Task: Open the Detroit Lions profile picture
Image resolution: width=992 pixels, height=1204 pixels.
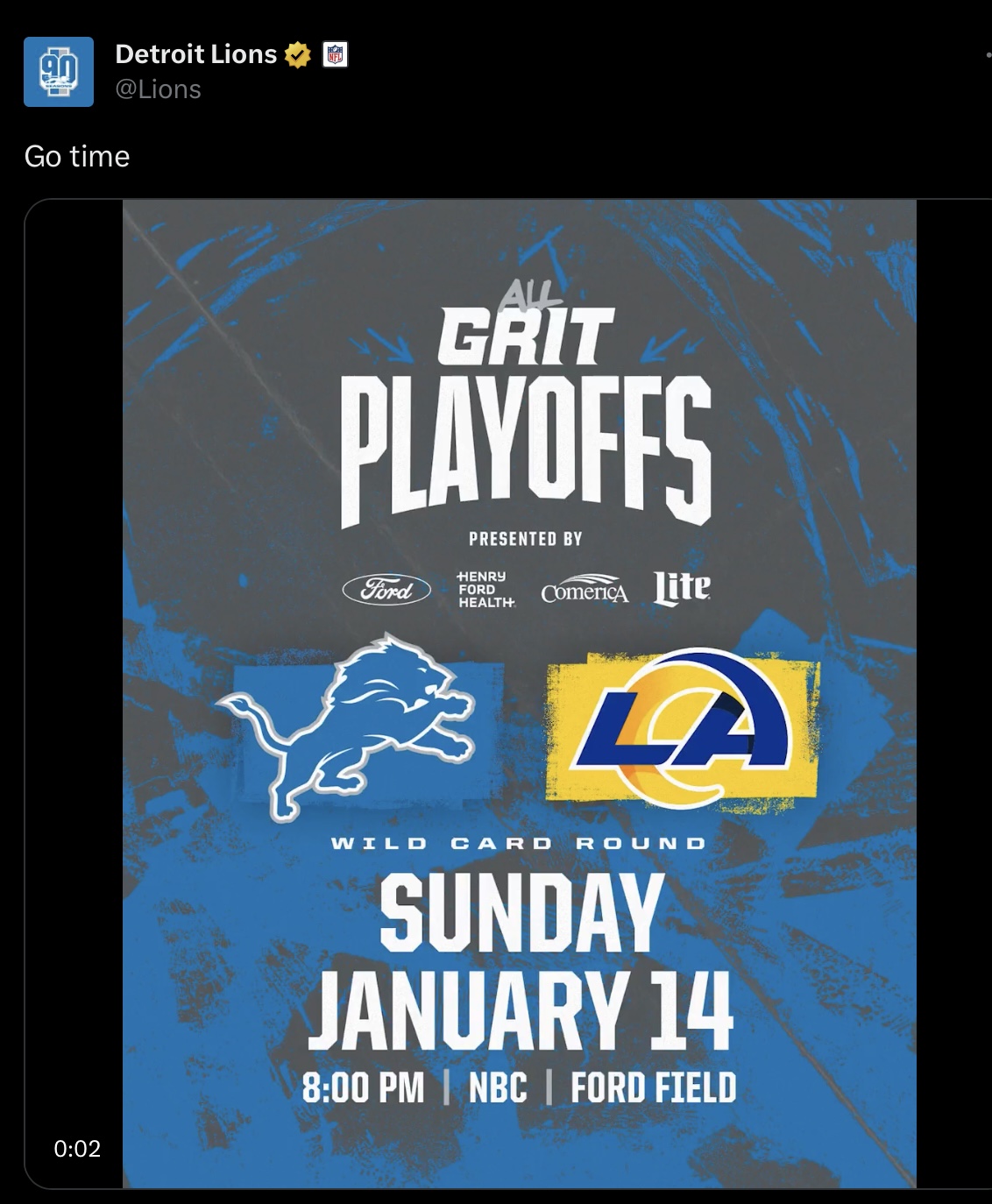Action: [59, 72]
